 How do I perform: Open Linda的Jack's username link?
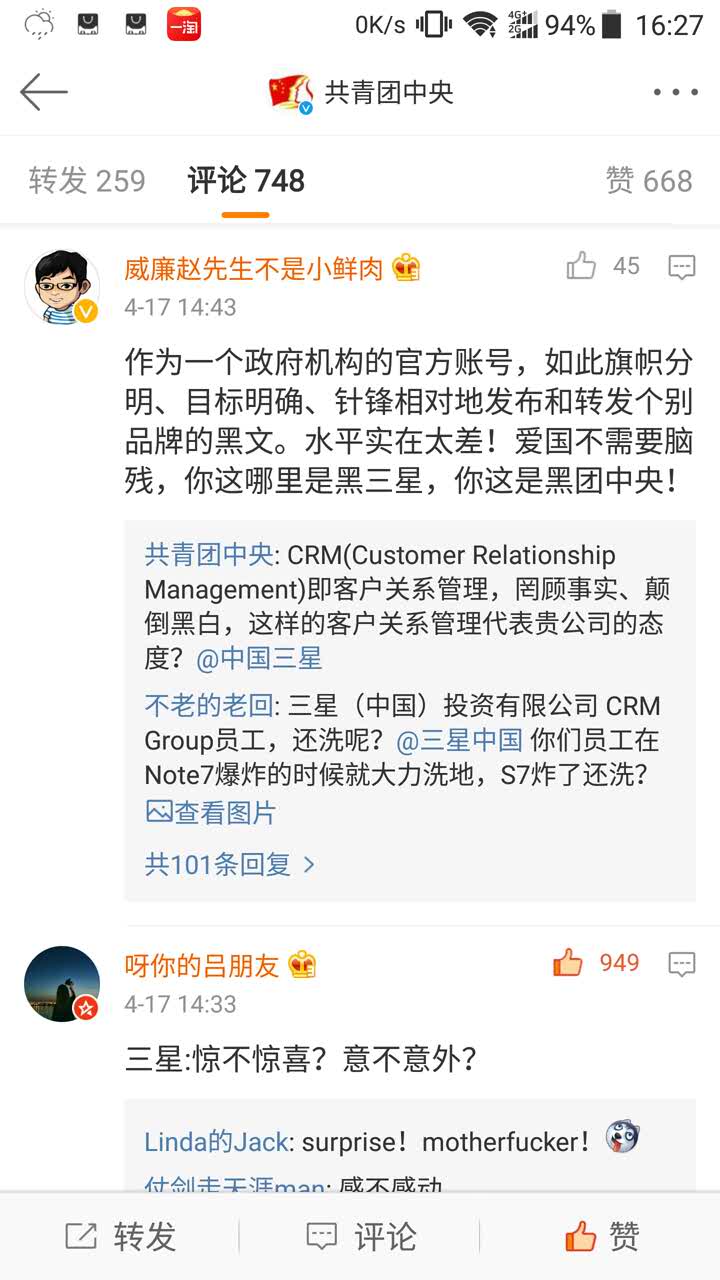coord(217,1141)
